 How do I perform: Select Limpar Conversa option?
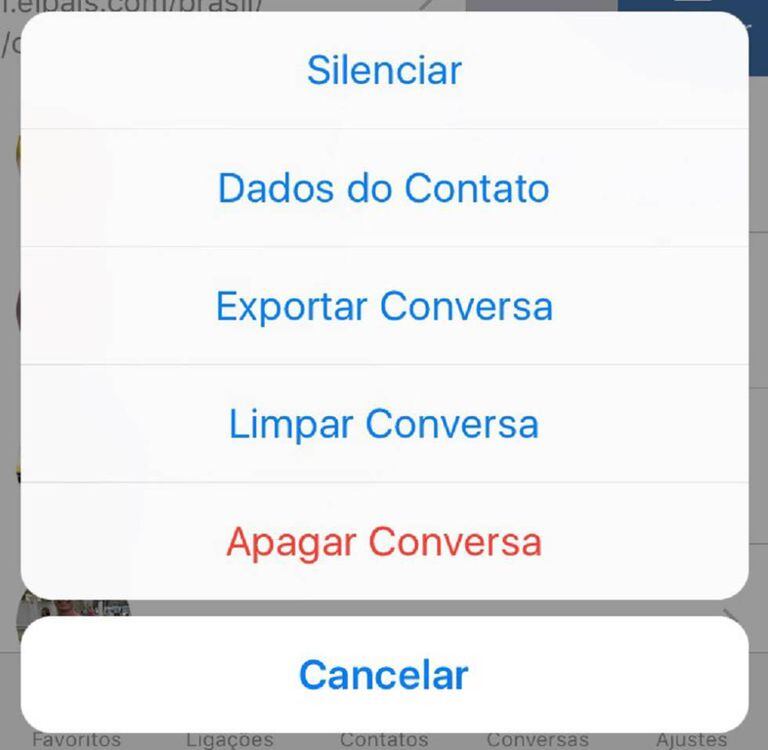[384, 424]
